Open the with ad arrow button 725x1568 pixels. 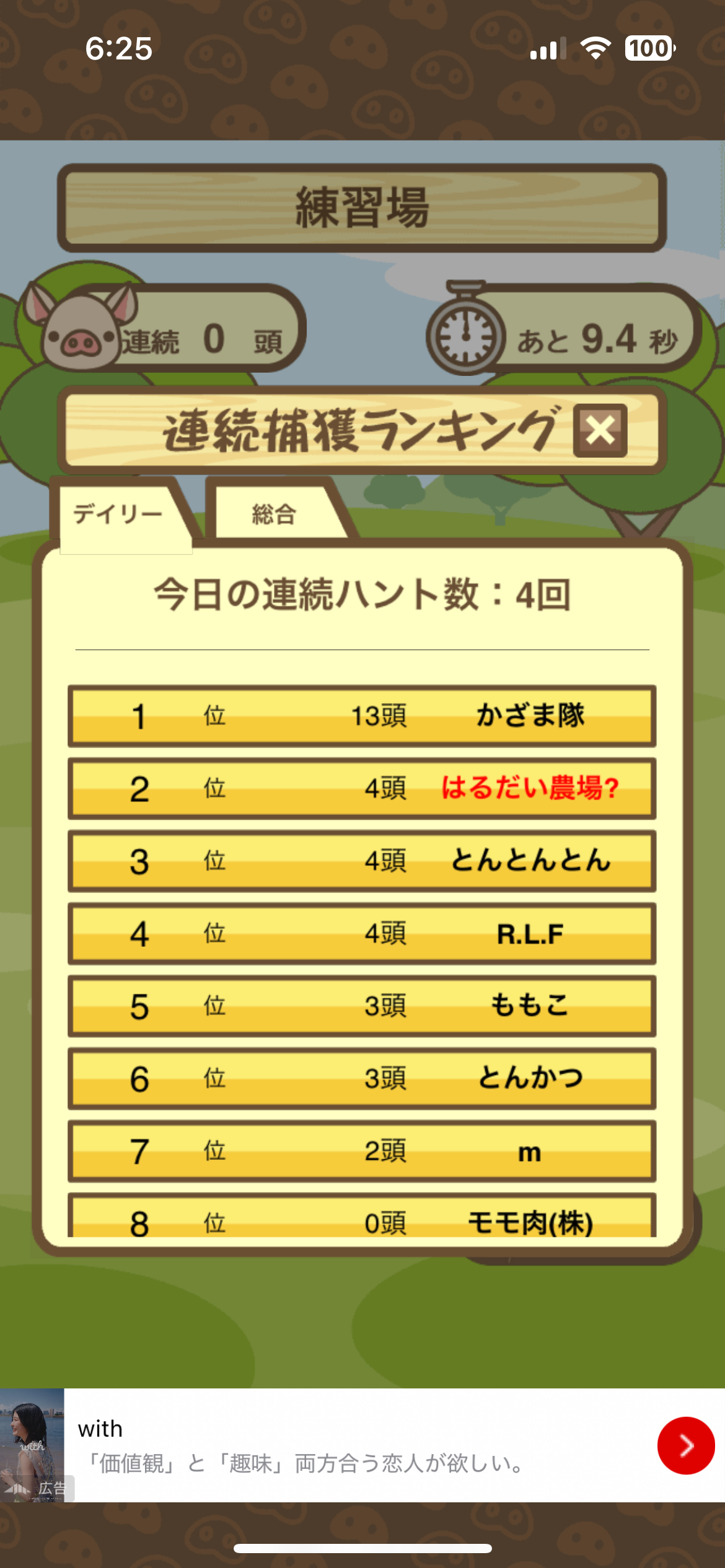tap(685, 1445)
